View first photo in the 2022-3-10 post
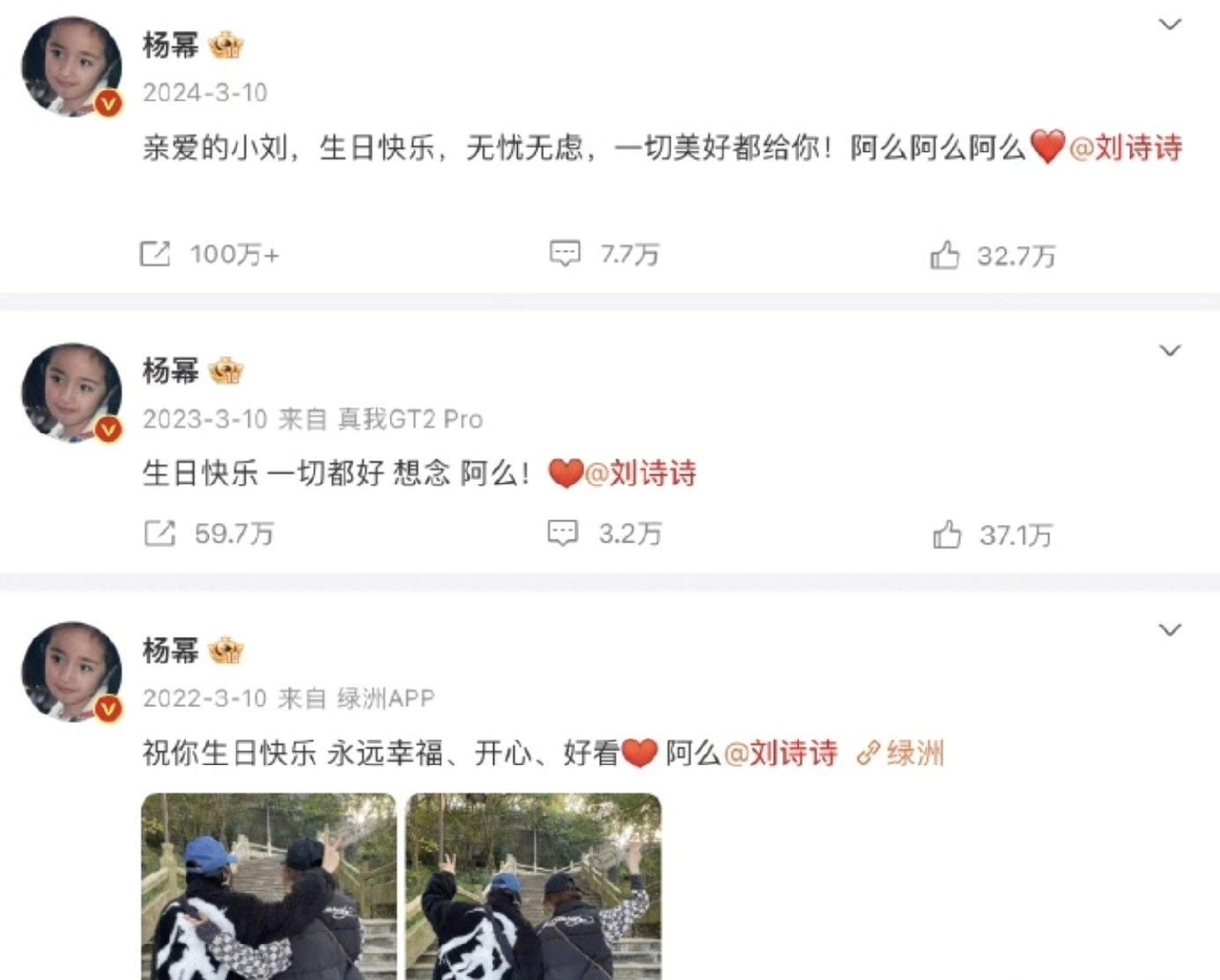This screenshot has width=1220, height=980. pyautogui.click(x=269, y=885)
